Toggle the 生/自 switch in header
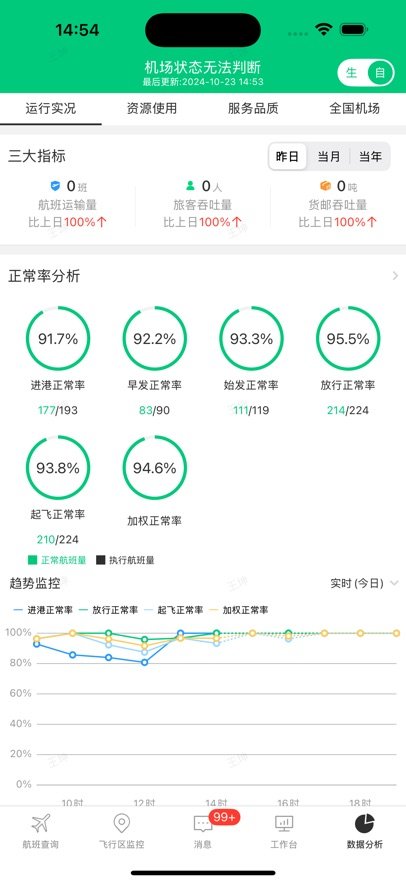 click(x=365, y=73)
